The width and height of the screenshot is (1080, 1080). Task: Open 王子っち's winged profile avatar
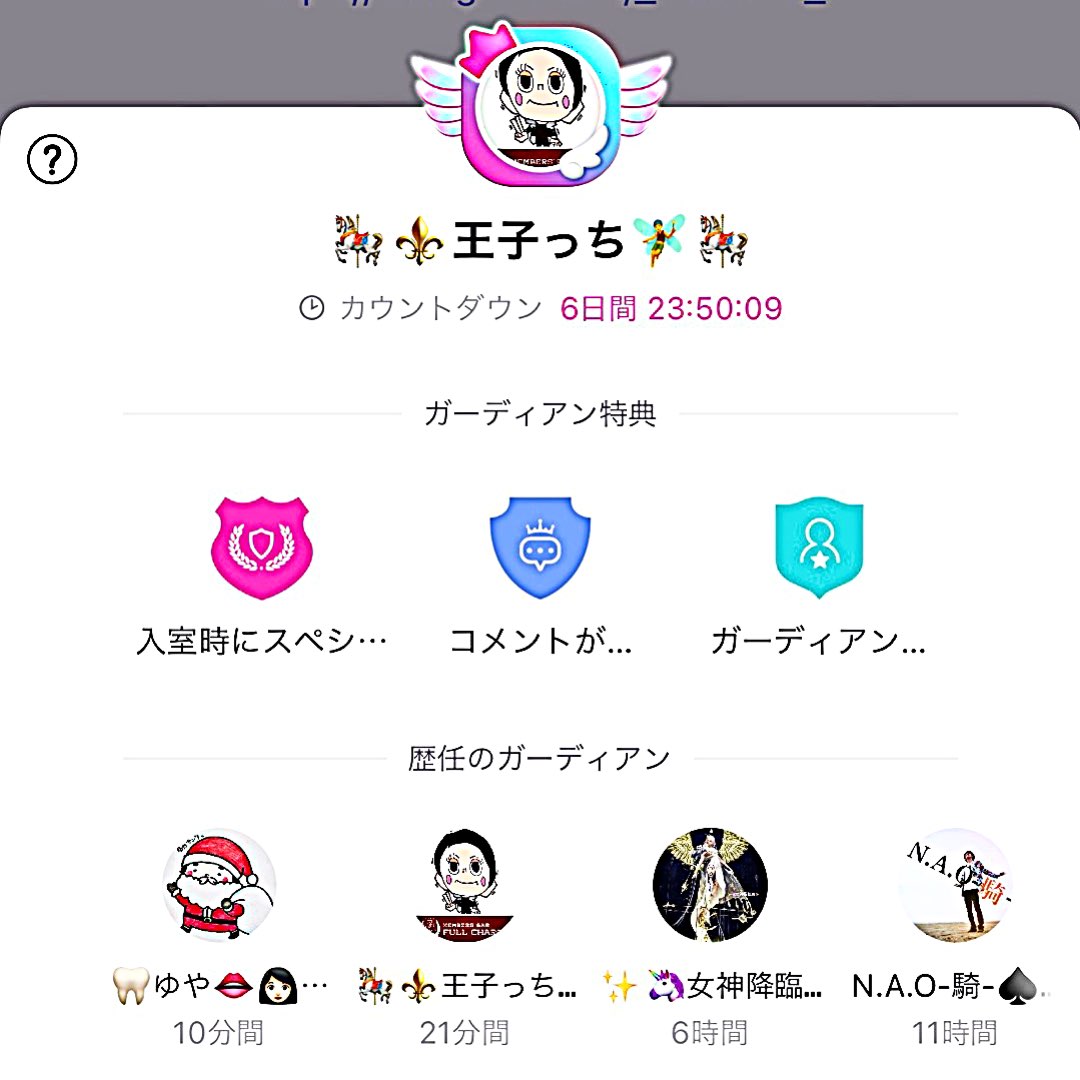coord(541,105)
